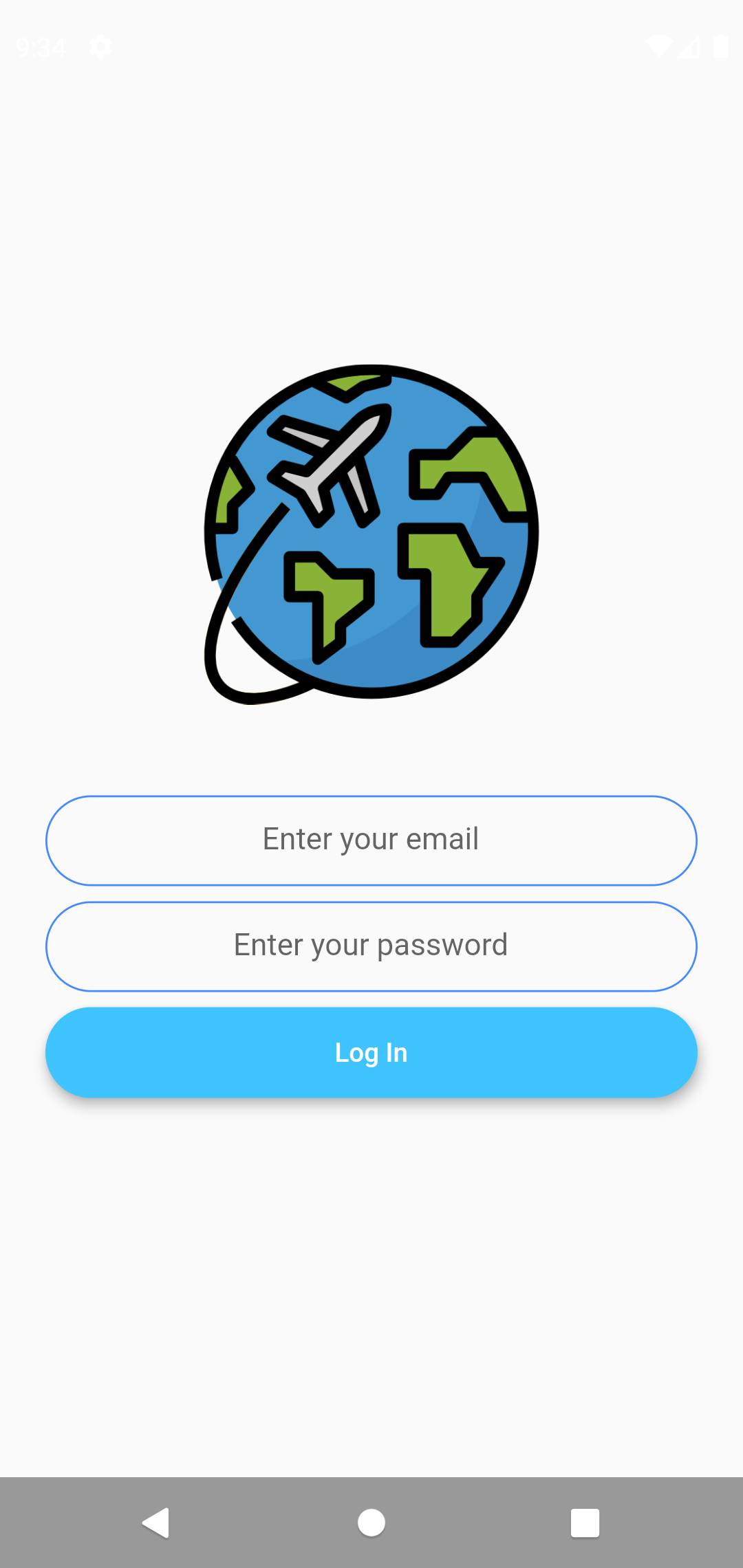The image size is (743, 1568).
Task: Return to the home screen
Action: pyautogui.click(x=371, y=1522)
